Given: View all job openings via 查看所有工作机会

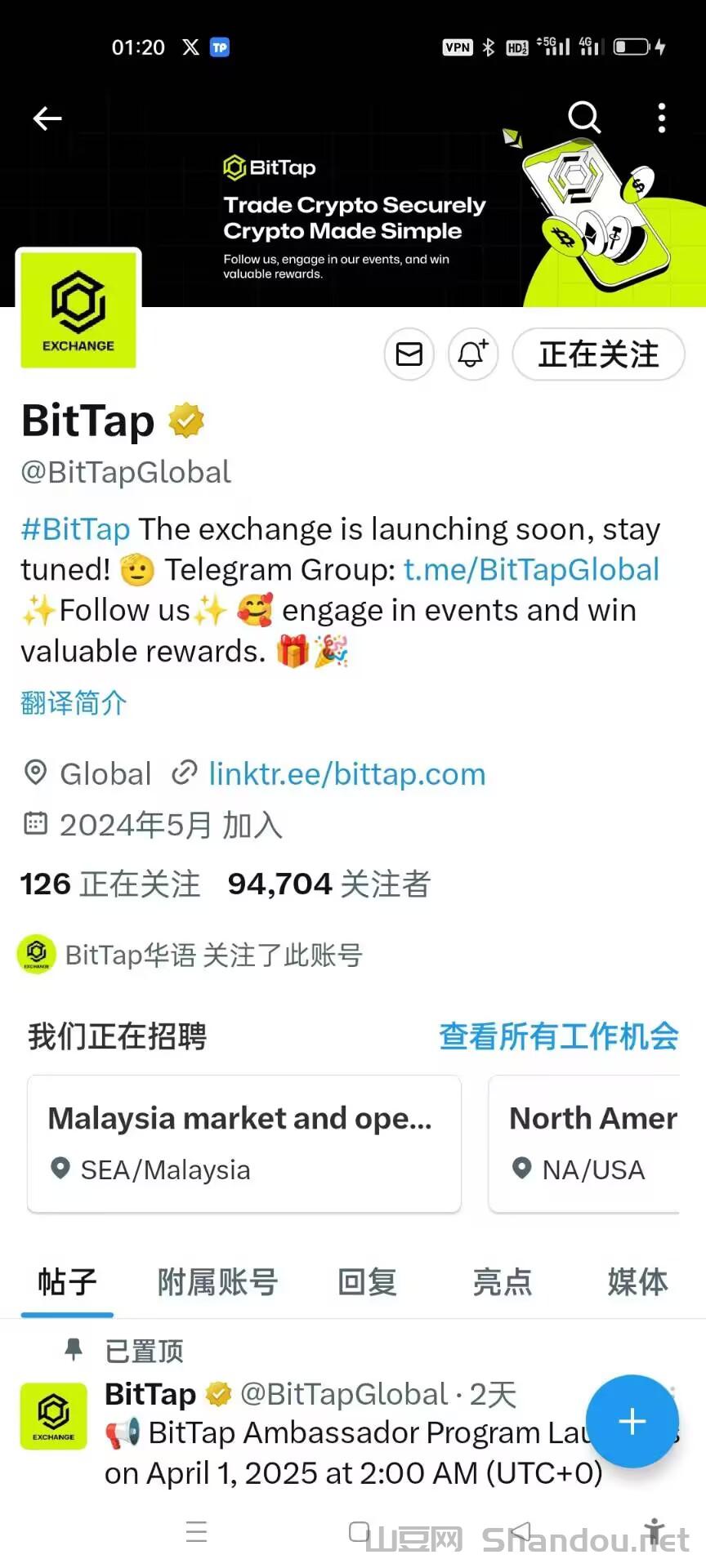Looking at the screenshot, I should point(558,1036).
